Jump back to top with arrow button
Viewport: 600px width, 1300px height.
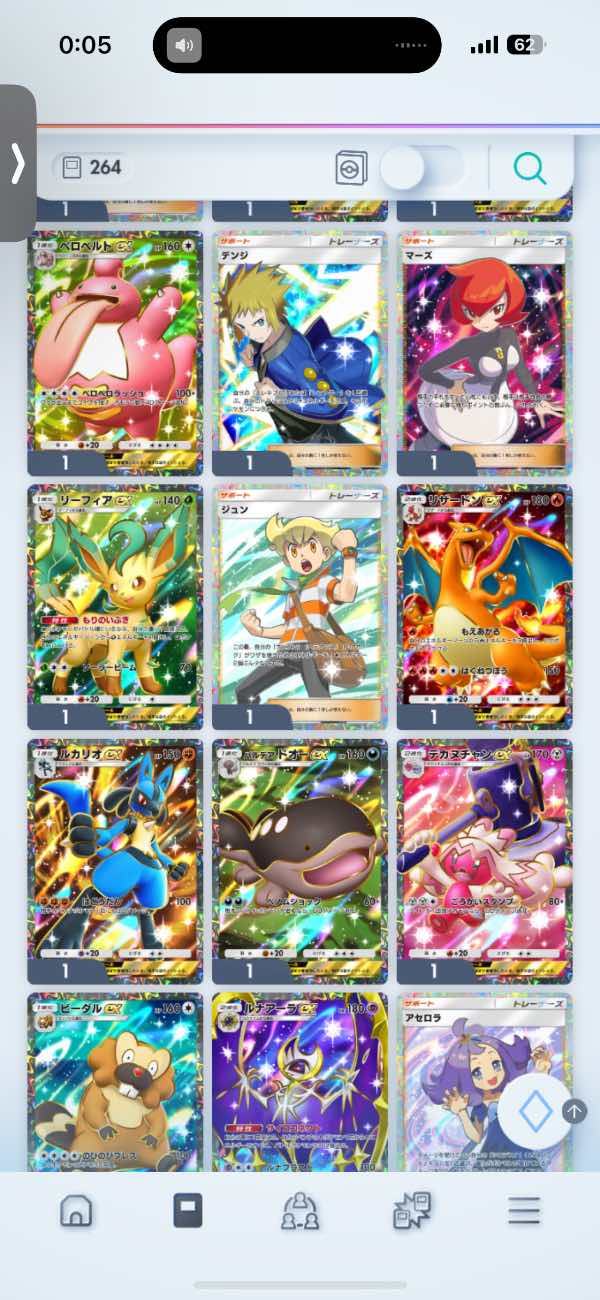574,1110
